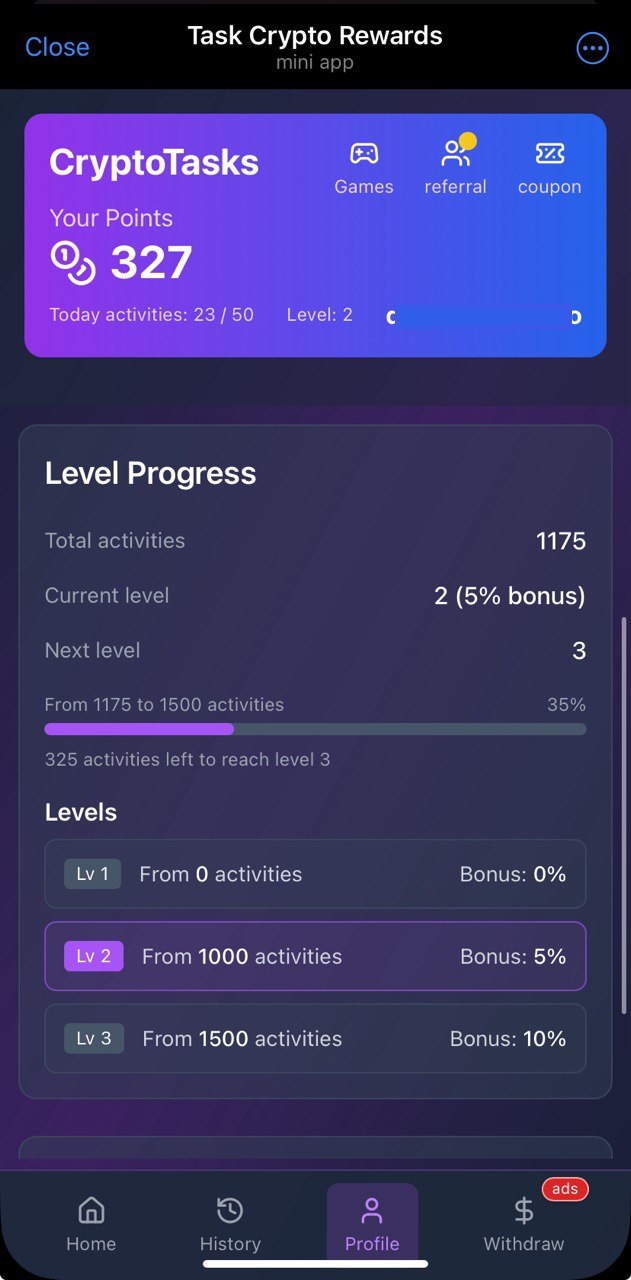Select the Profile tab
631x1280 pixels.
tap(372, 1224)
